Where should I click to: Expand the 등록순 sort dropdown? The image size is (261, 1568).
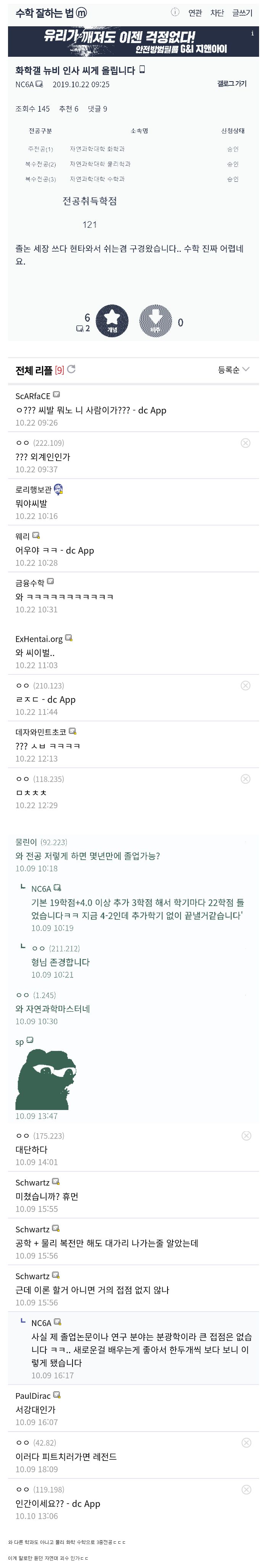(x=234, y=370)
